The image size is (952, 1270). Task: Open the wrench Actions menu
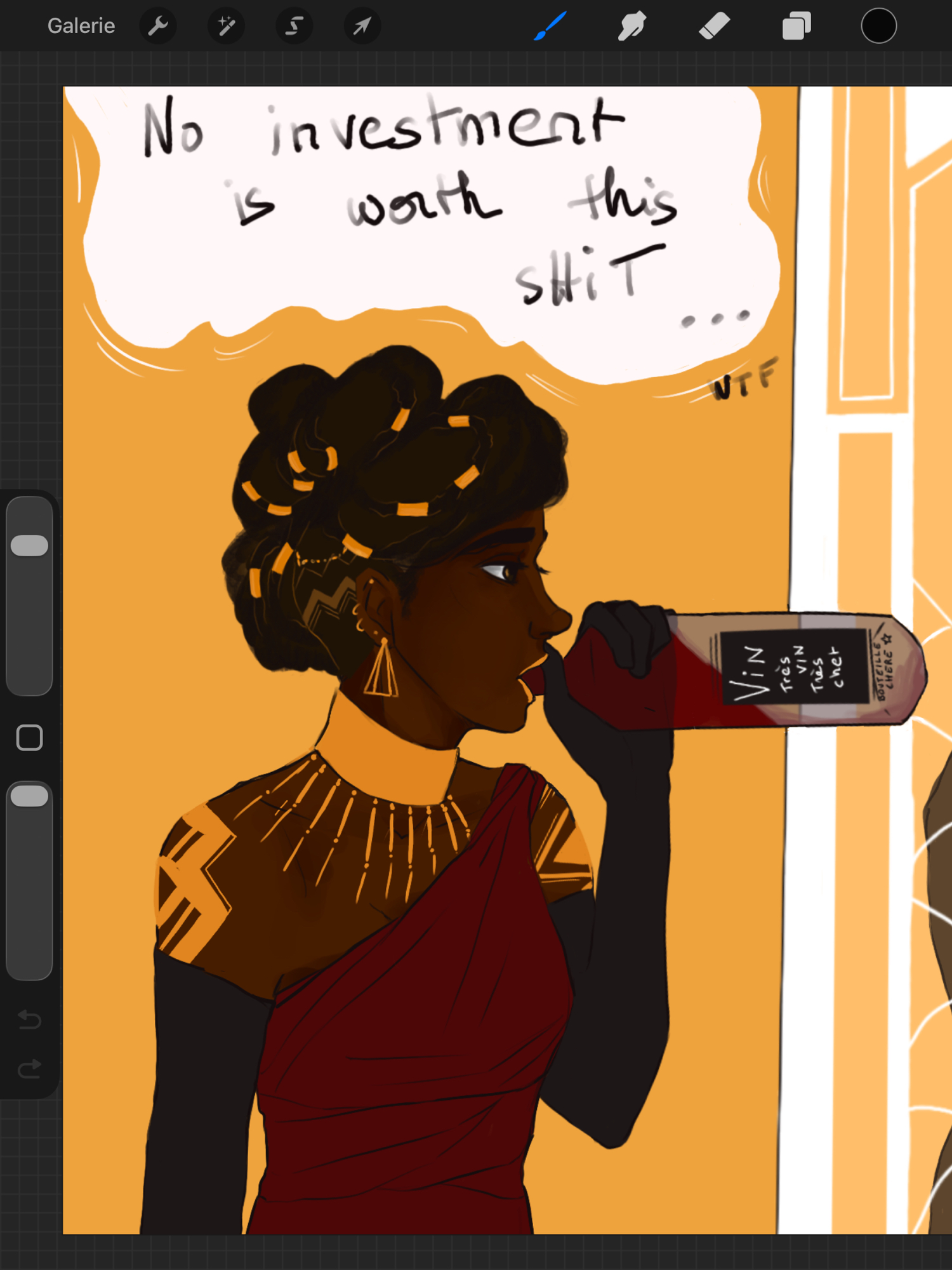pos(158,26)
